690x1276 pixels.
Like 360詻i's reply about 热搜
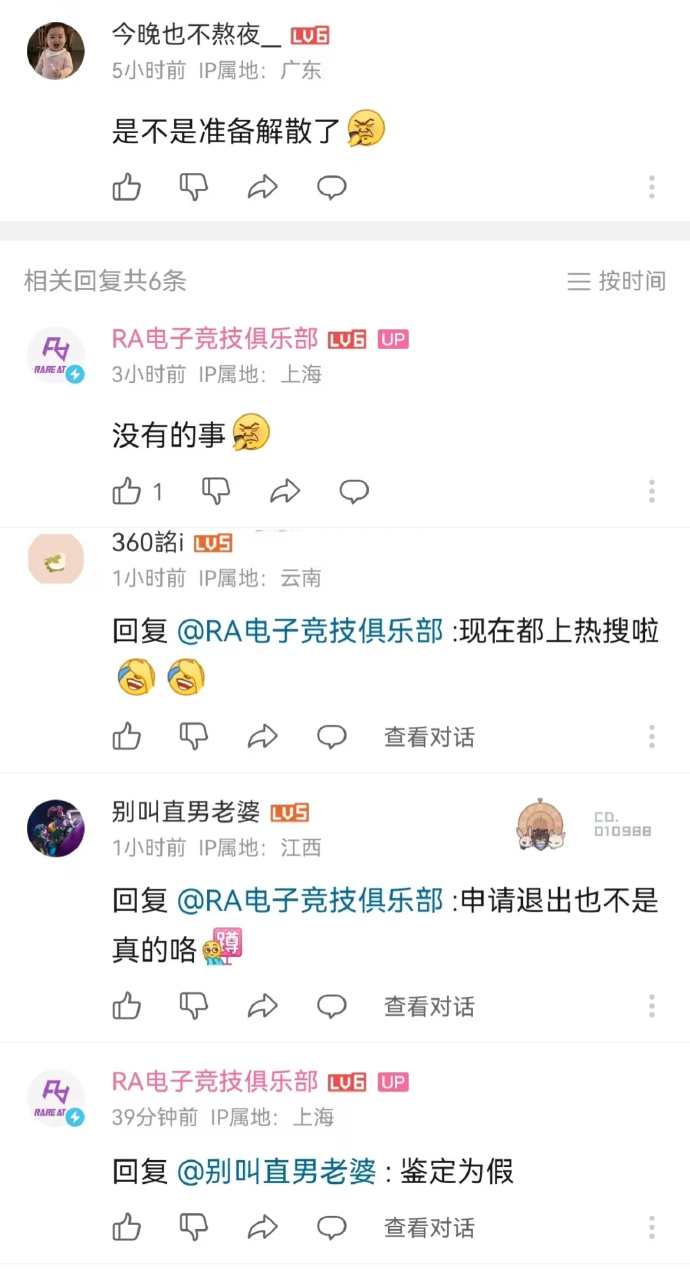(127, 737)
